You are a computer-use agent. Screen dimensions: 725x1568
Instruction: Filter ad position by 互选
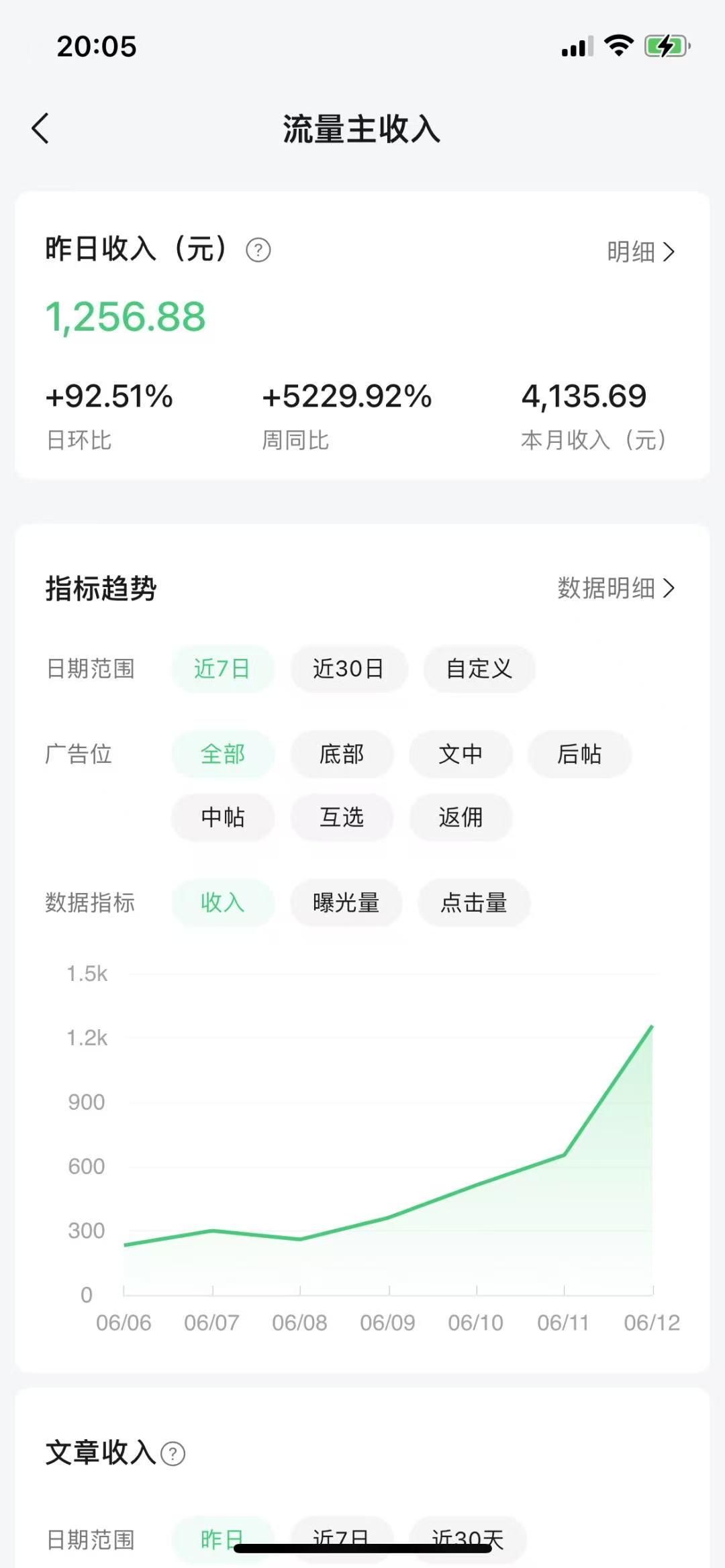click(341, 817)
